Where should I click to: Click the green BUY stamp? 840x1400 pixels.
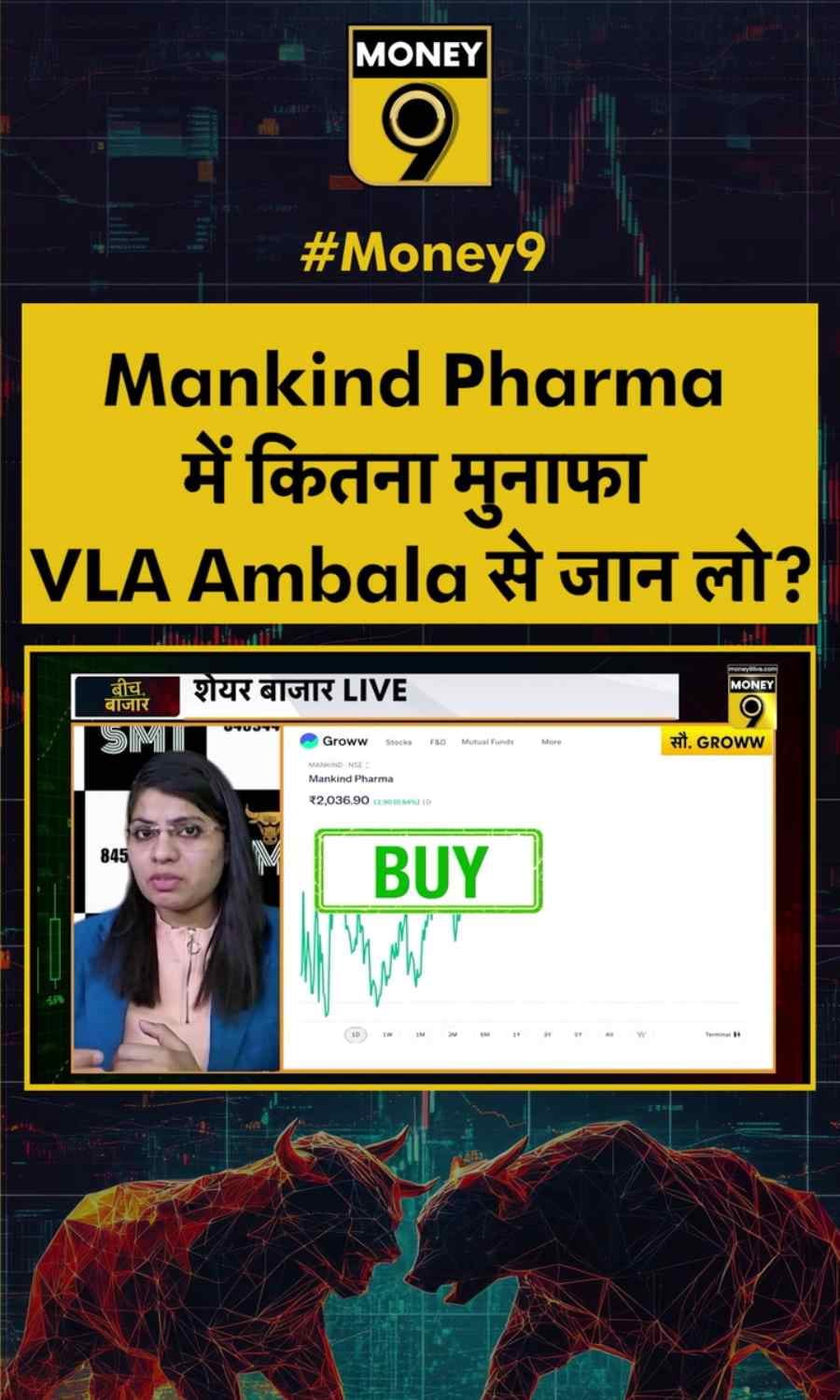tap(429, 873)
